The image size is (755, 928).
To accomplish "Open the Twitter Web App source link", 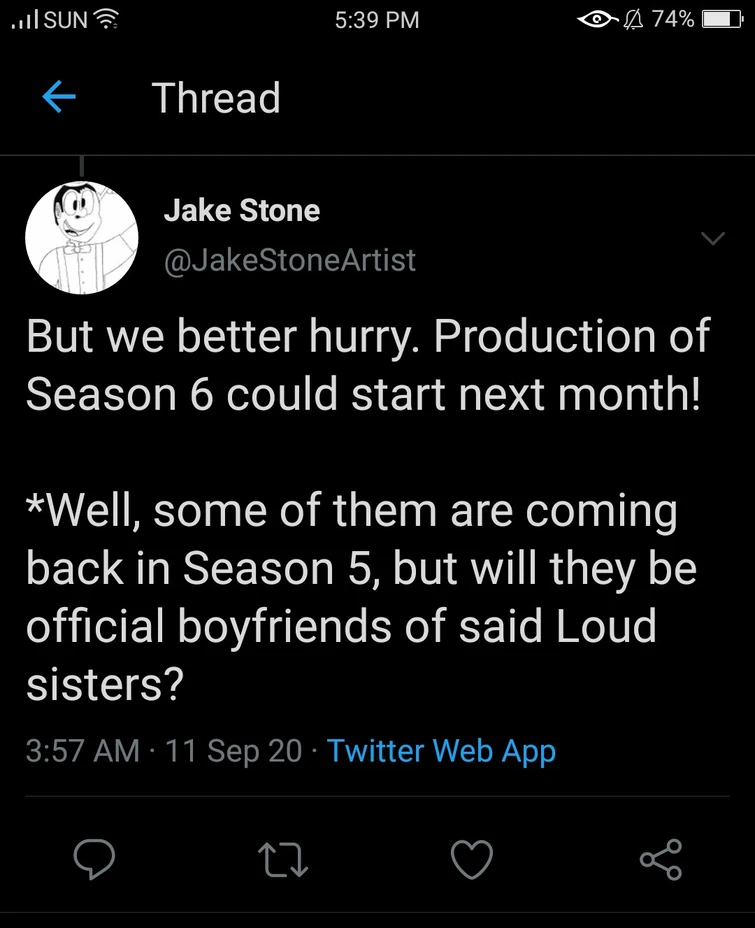I will (x=441, y=750).
